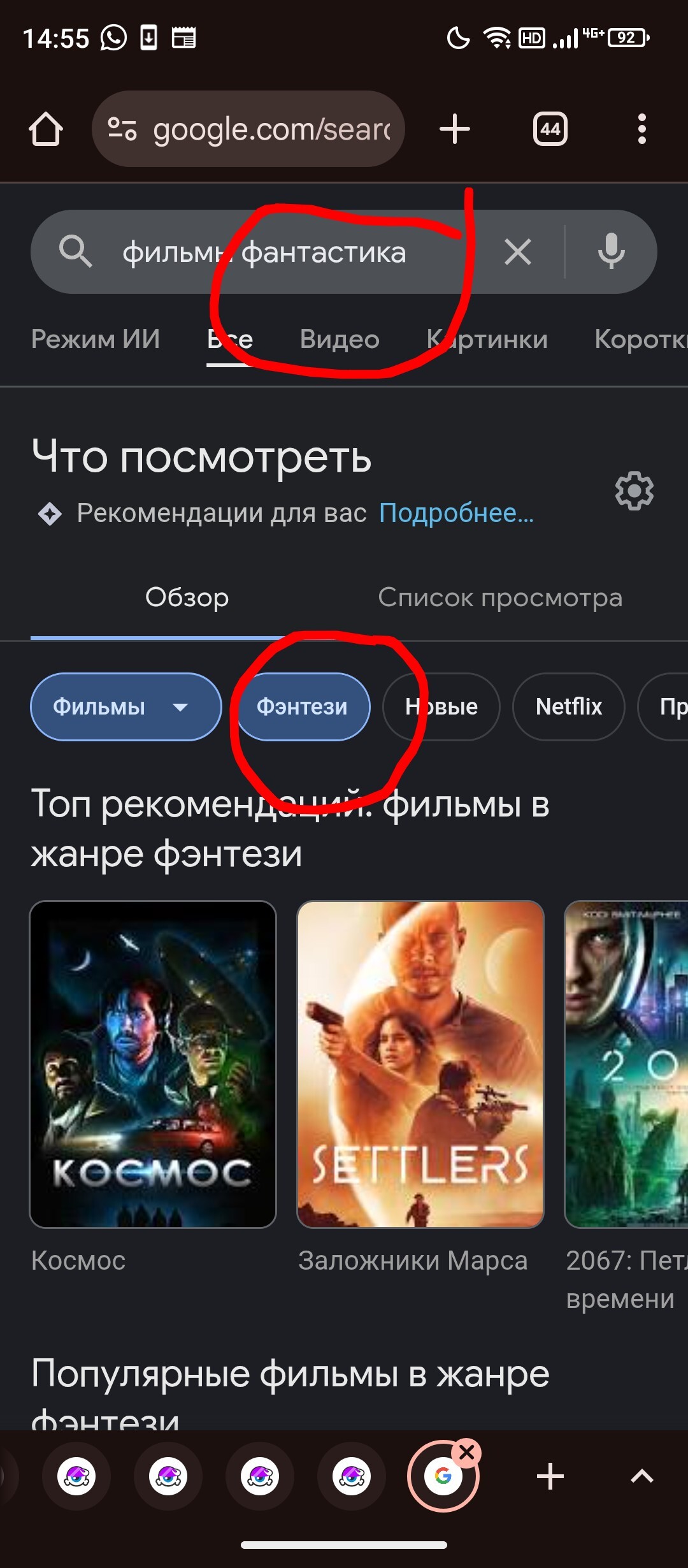Open the Космос movie card

[x=153, y=1064]
